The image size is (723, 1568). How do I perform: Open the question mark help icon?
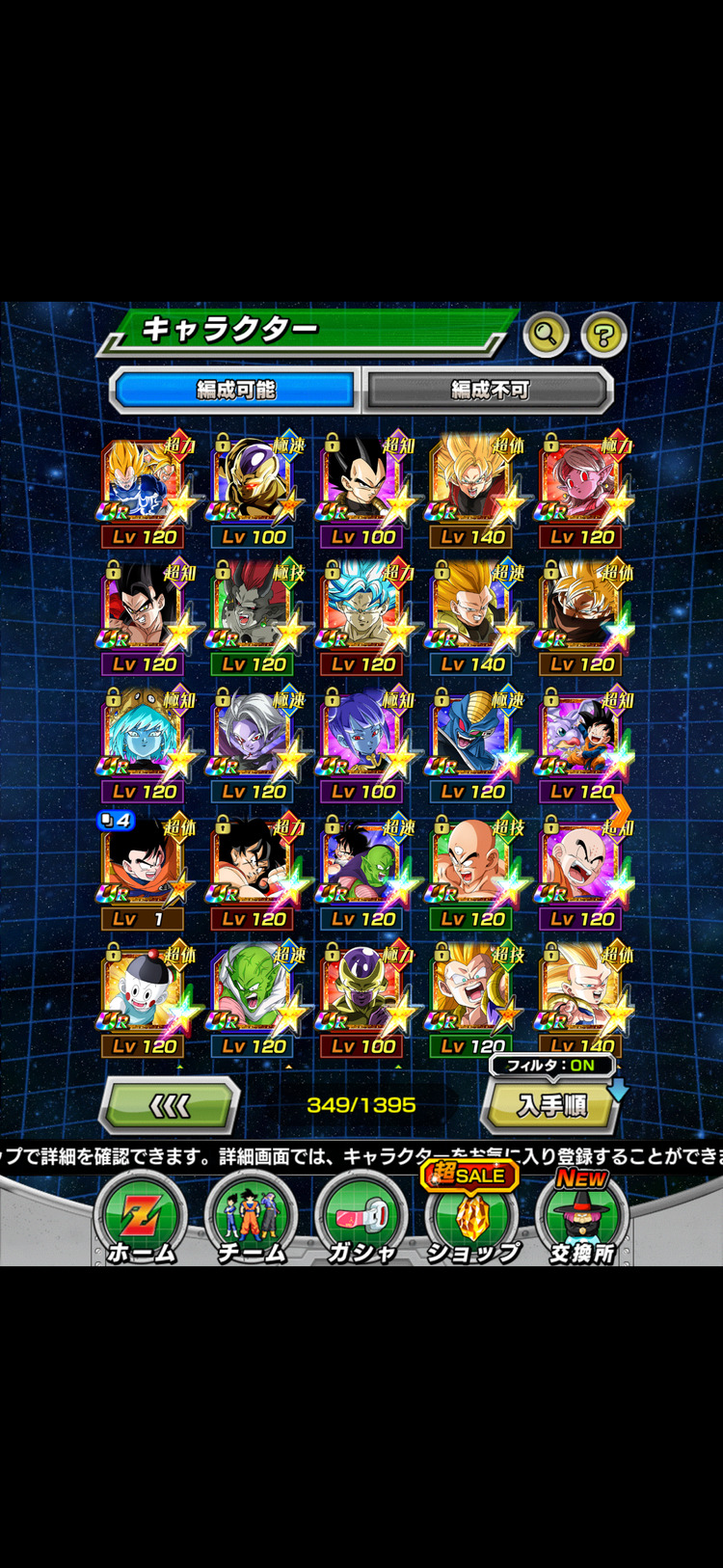tap(603, 335)
